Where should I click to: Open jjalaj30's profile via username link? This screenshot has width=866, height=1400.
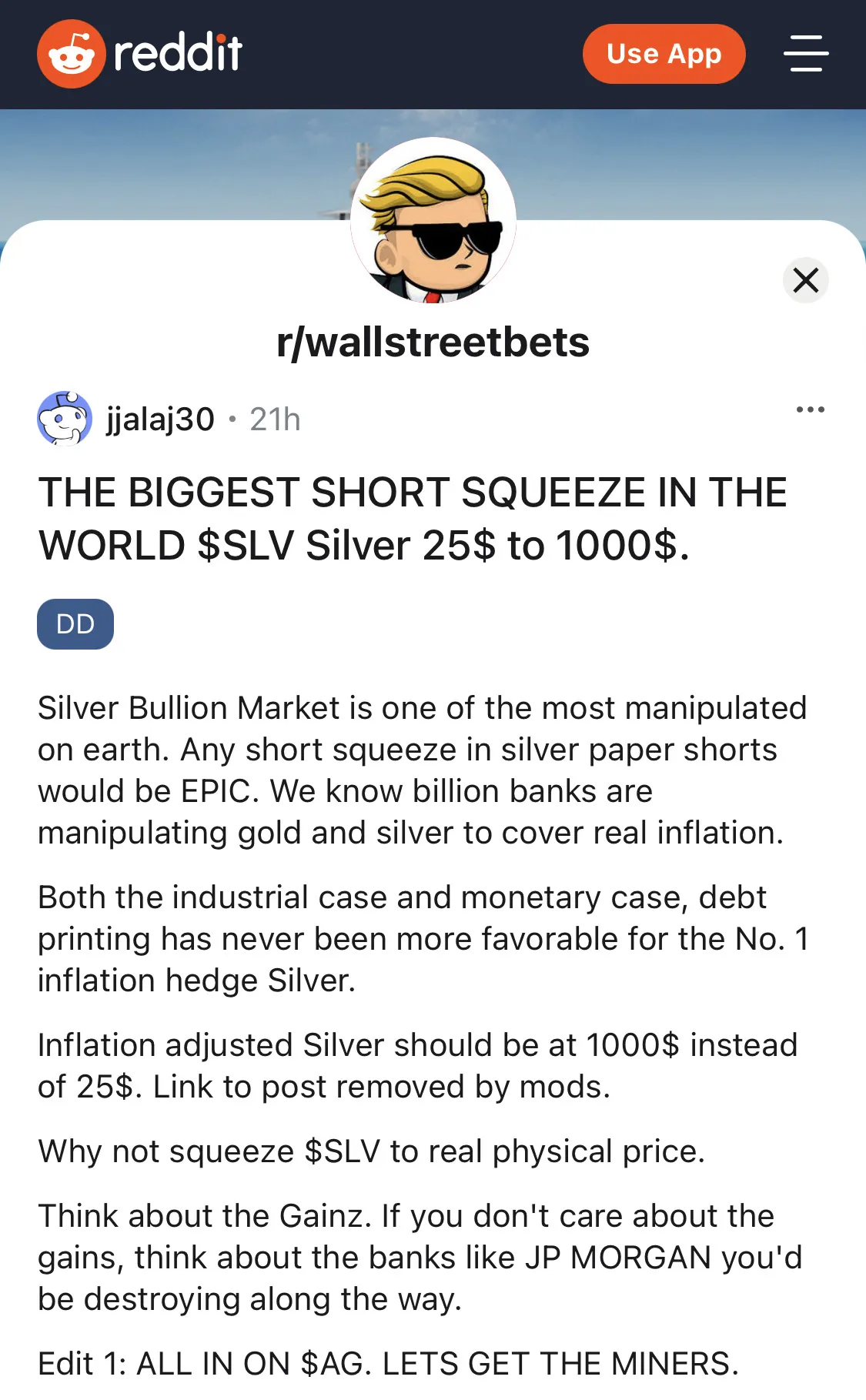(159, 419)
